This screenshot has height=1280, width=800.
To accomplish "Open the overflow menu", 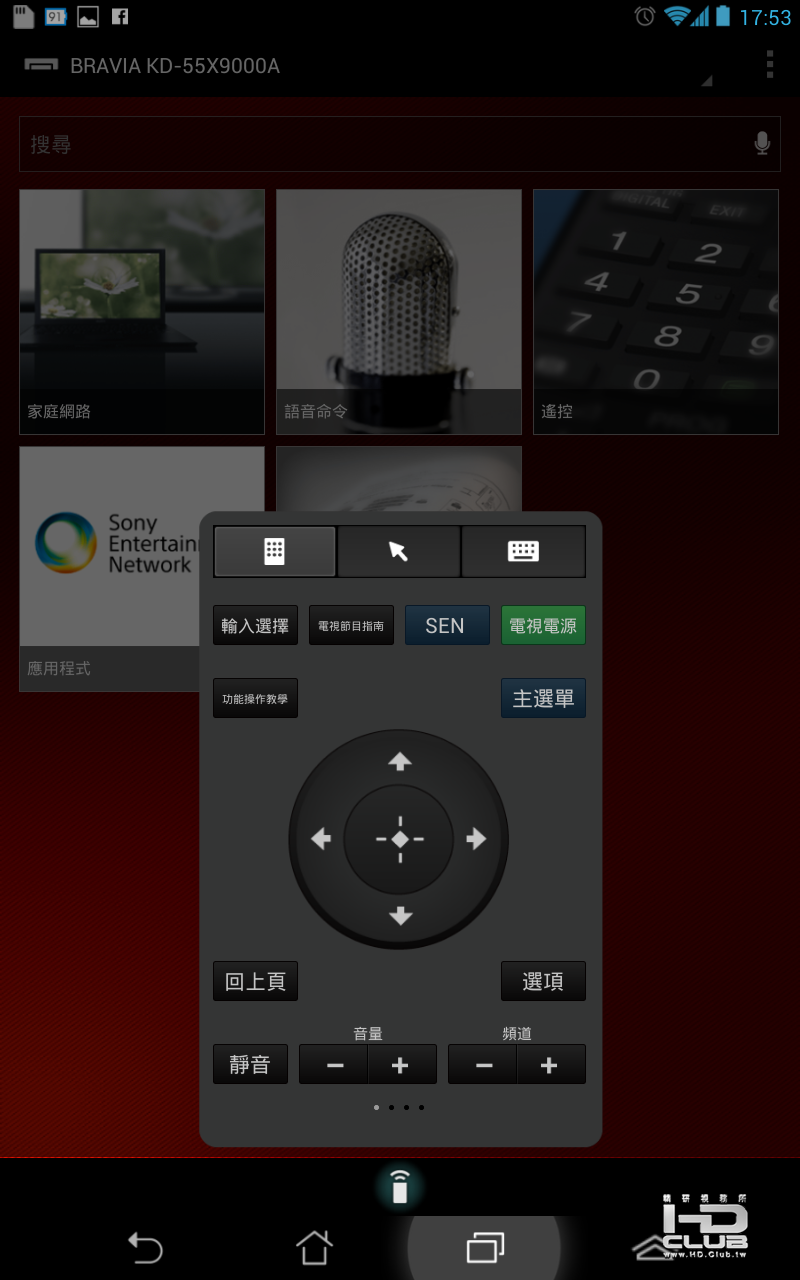I will coord(769,64).
